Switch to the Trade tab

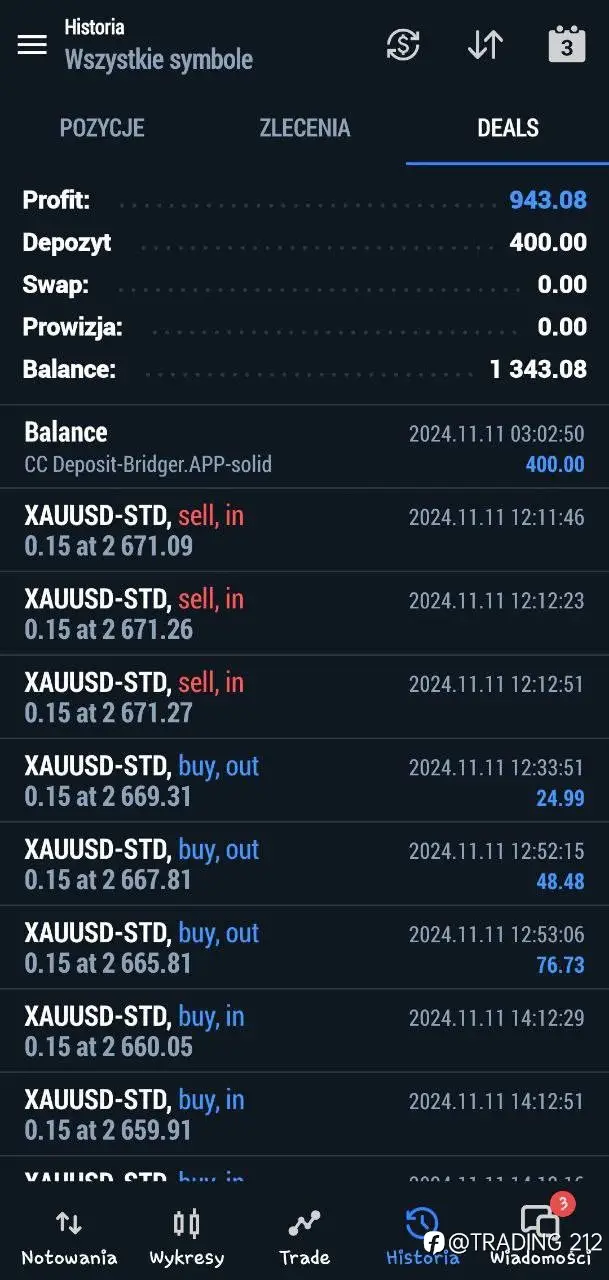point(304,1237)
